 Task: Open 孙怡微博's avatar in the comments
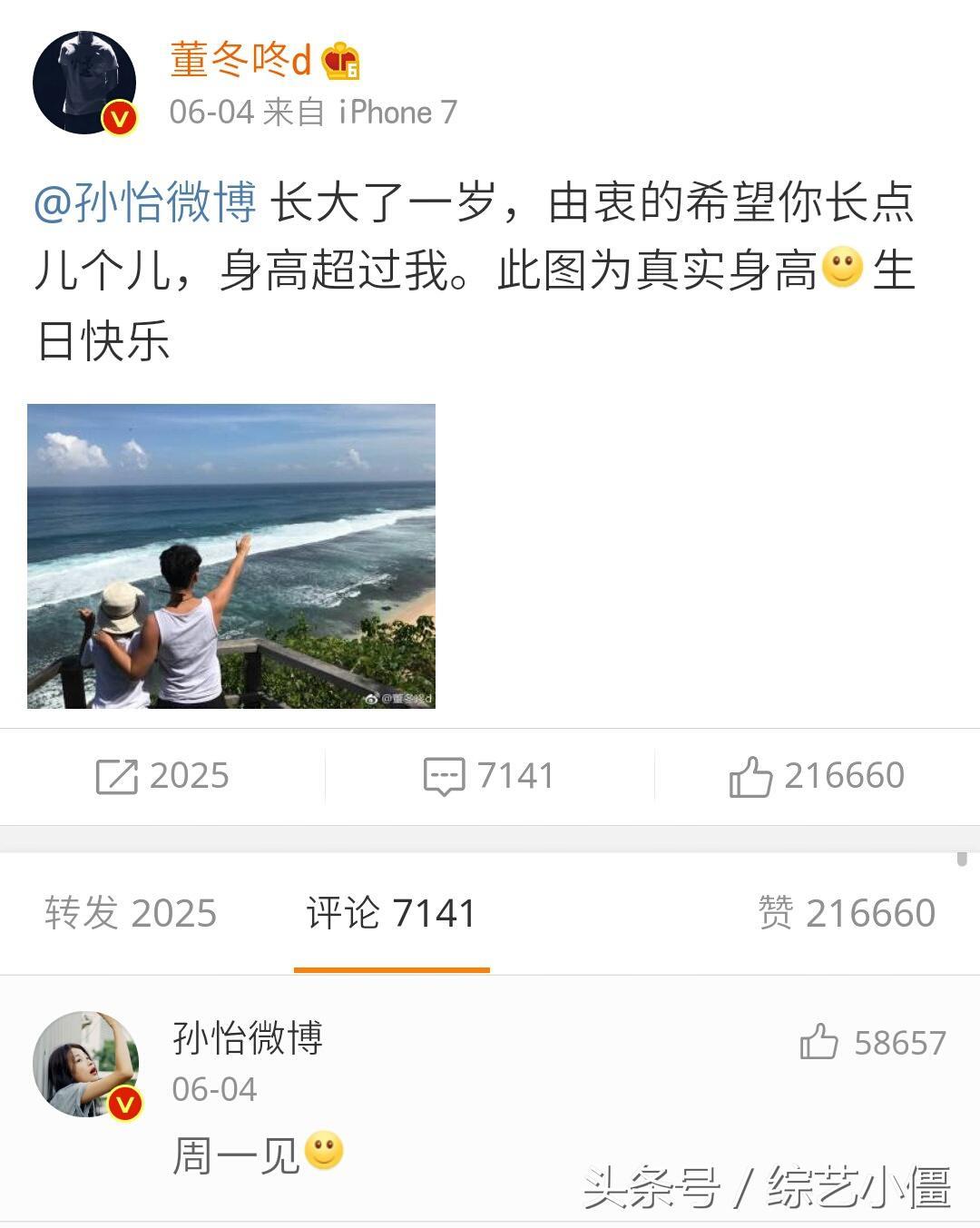tap(85, 1064)
